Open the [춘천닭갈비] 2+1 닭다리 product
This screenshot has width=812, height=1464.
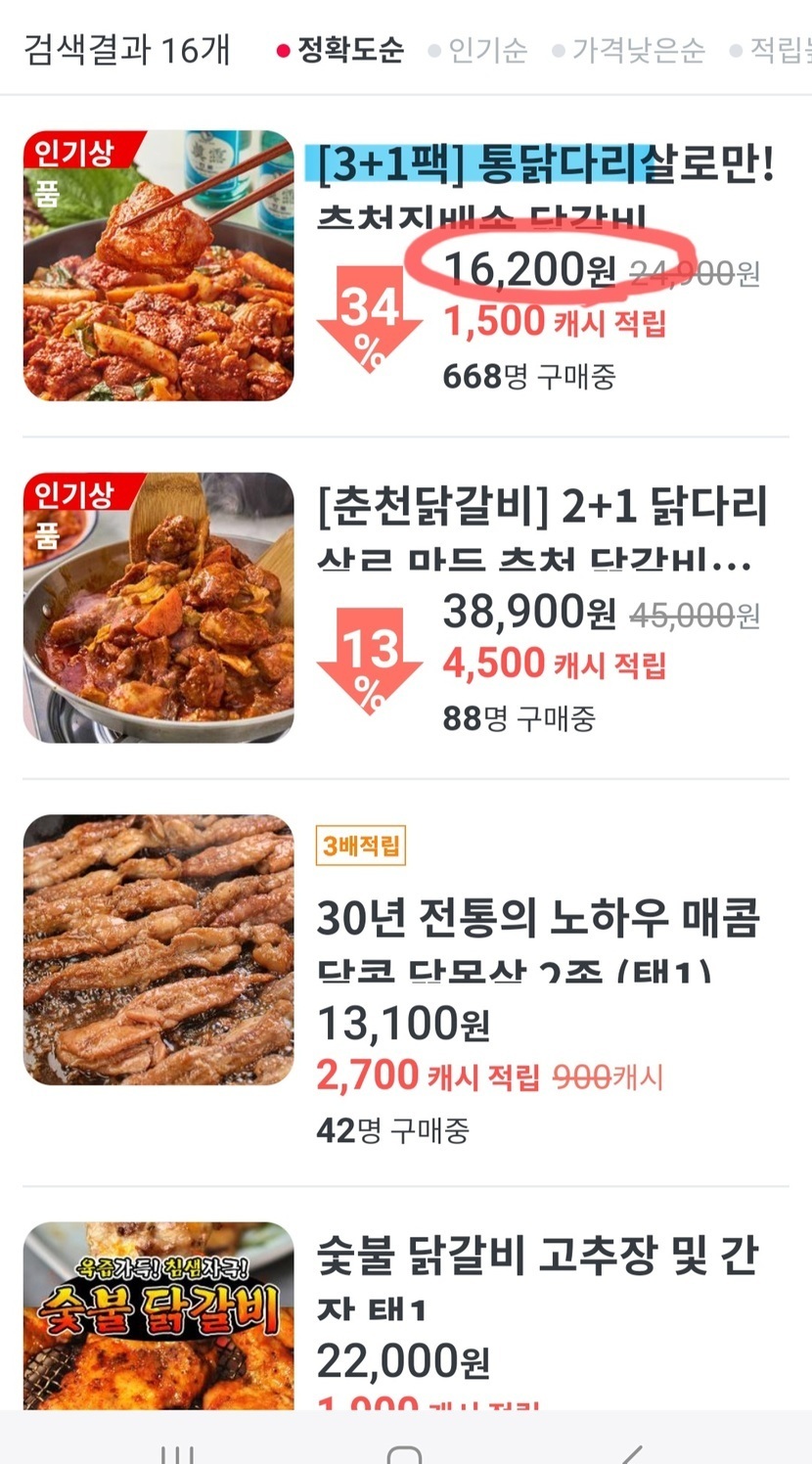[x=542, y=507]
